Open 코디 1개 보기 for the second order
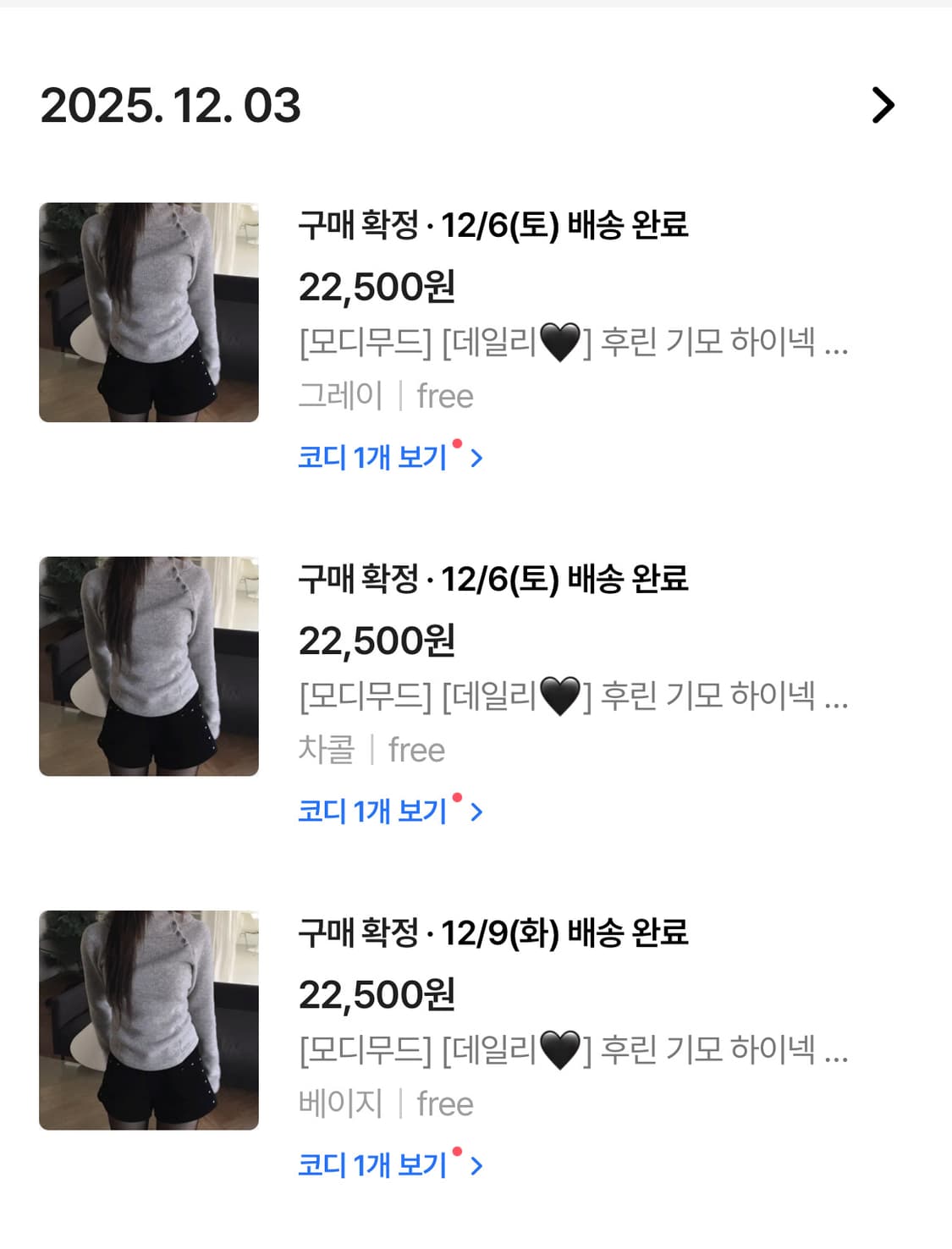 [372, 811]
